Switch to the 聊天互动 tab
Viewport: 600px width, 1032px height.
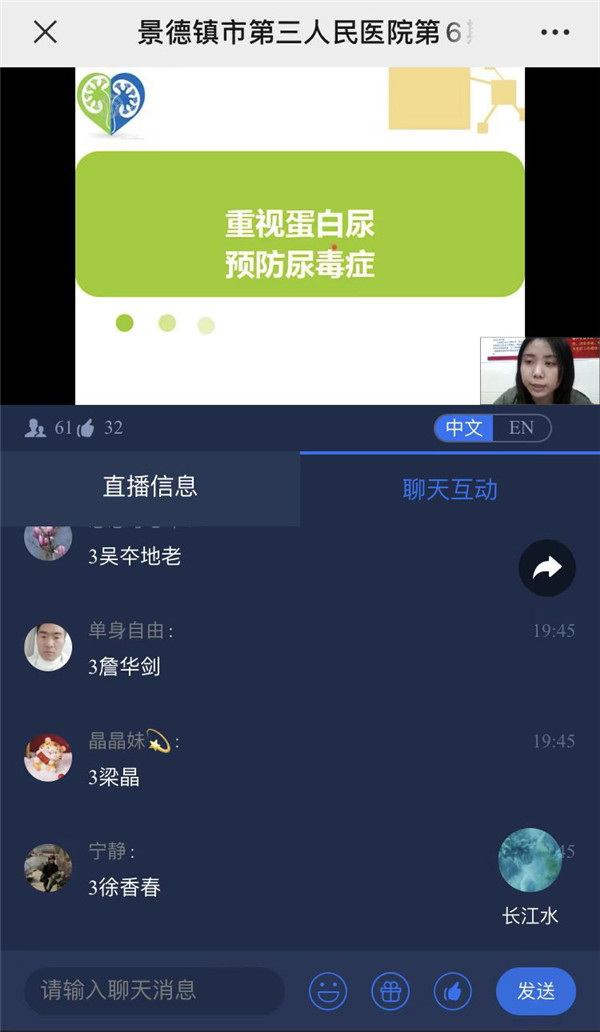click(x=450, y=489)
